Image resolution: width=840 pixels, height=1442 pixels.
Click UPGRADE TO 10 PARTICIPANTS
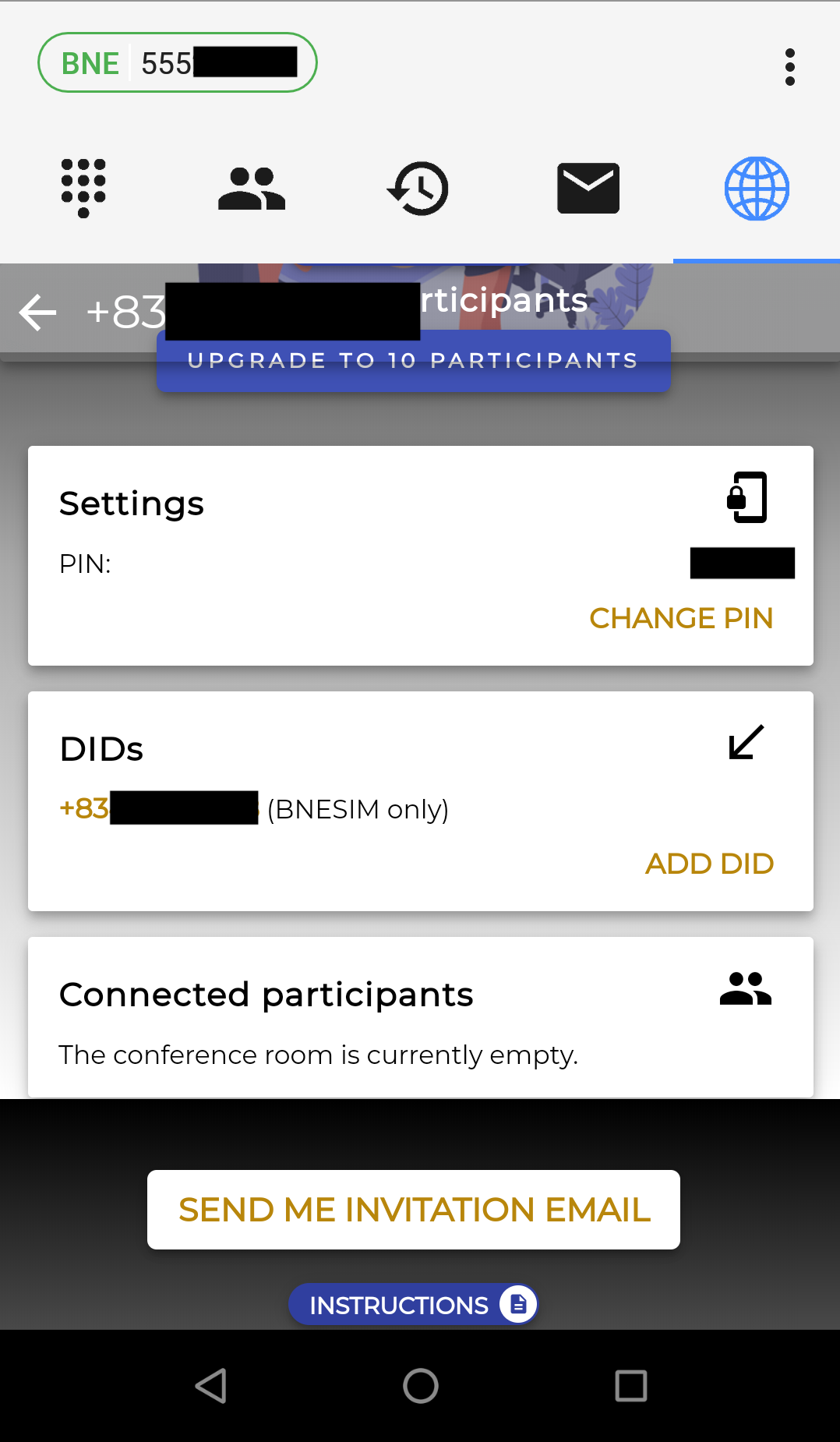(414, 360)
